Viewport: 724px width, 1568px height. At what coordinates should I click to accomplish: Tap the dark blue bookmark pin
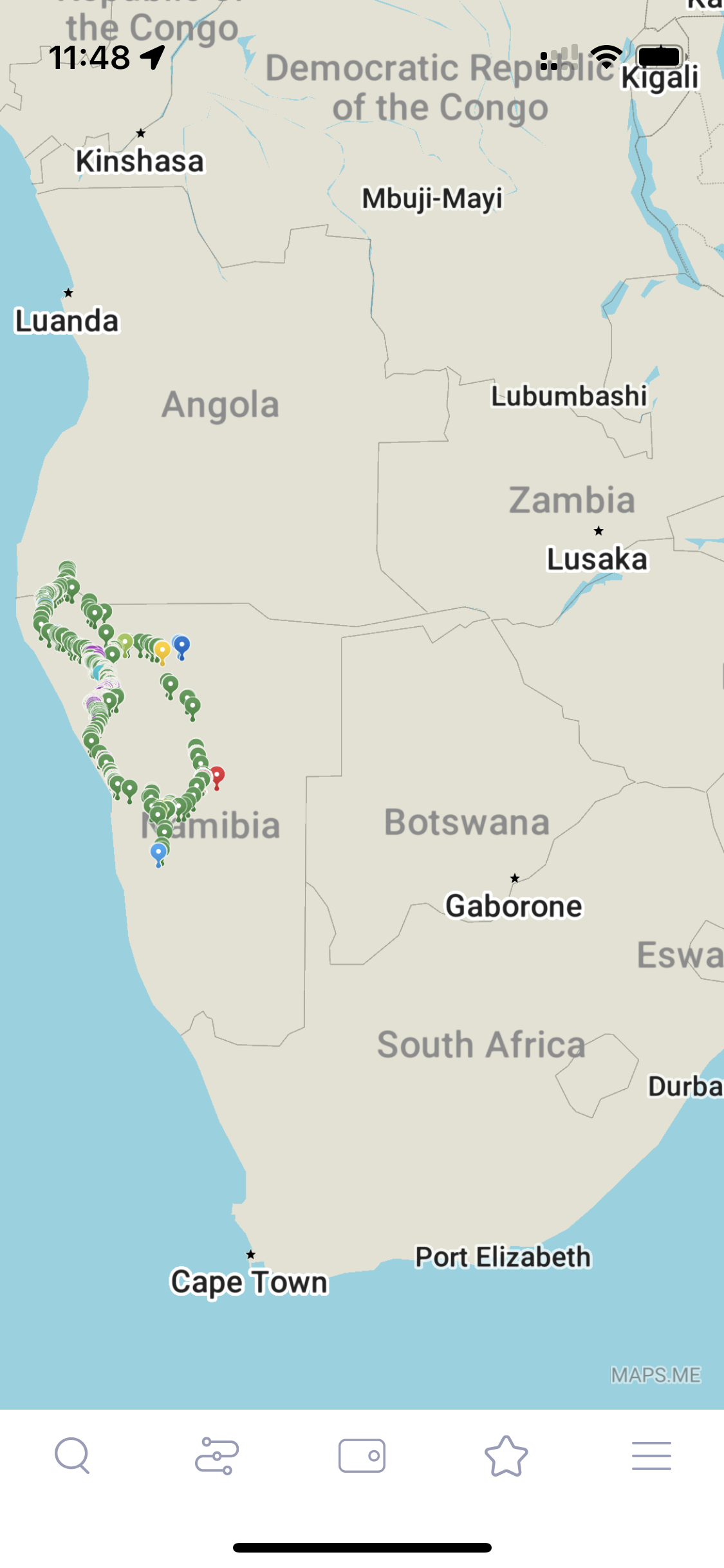click(x=182, y=645)
